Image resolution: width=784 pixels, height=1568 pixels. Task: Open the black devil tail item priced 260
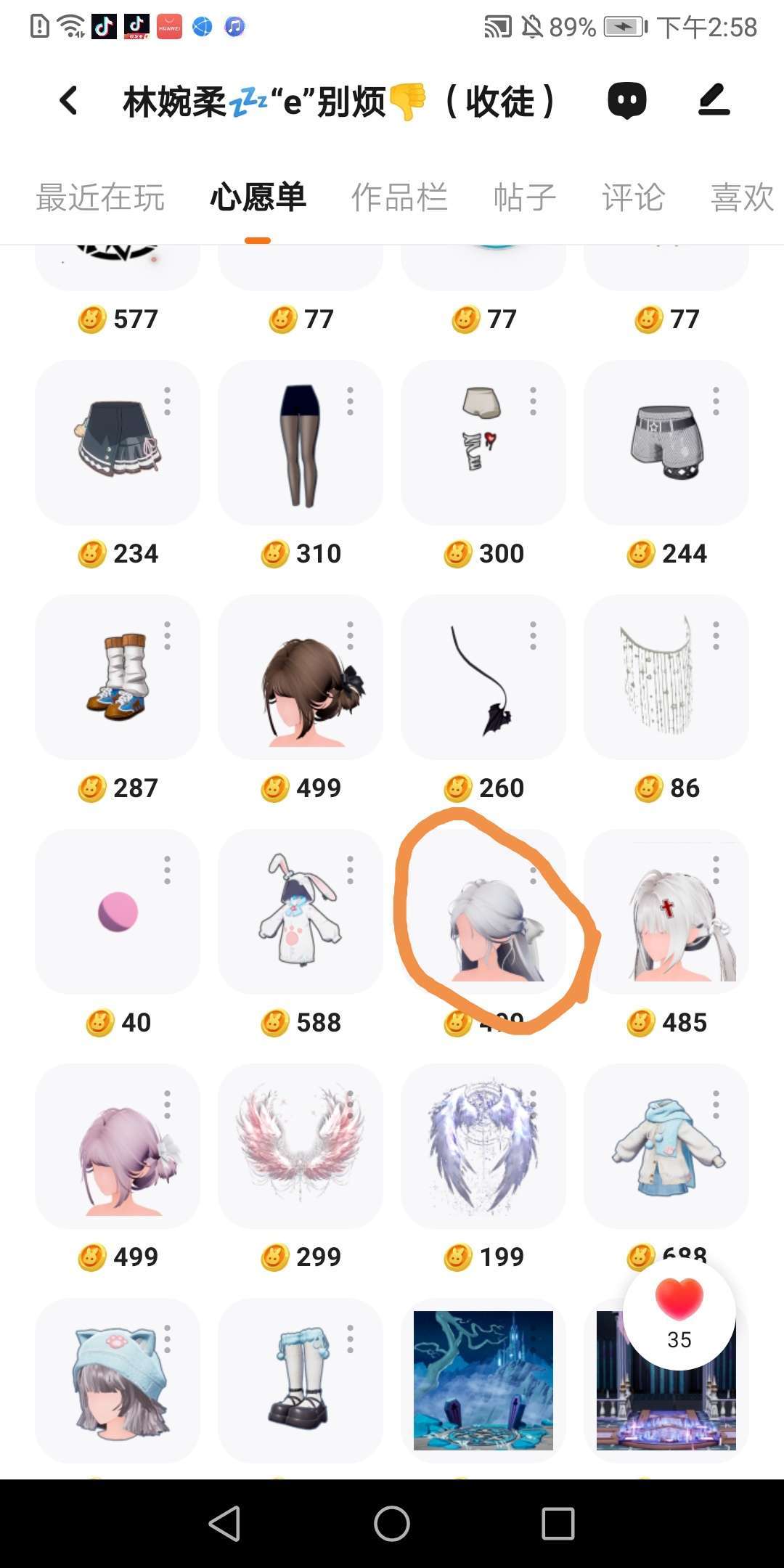point(483,677)
